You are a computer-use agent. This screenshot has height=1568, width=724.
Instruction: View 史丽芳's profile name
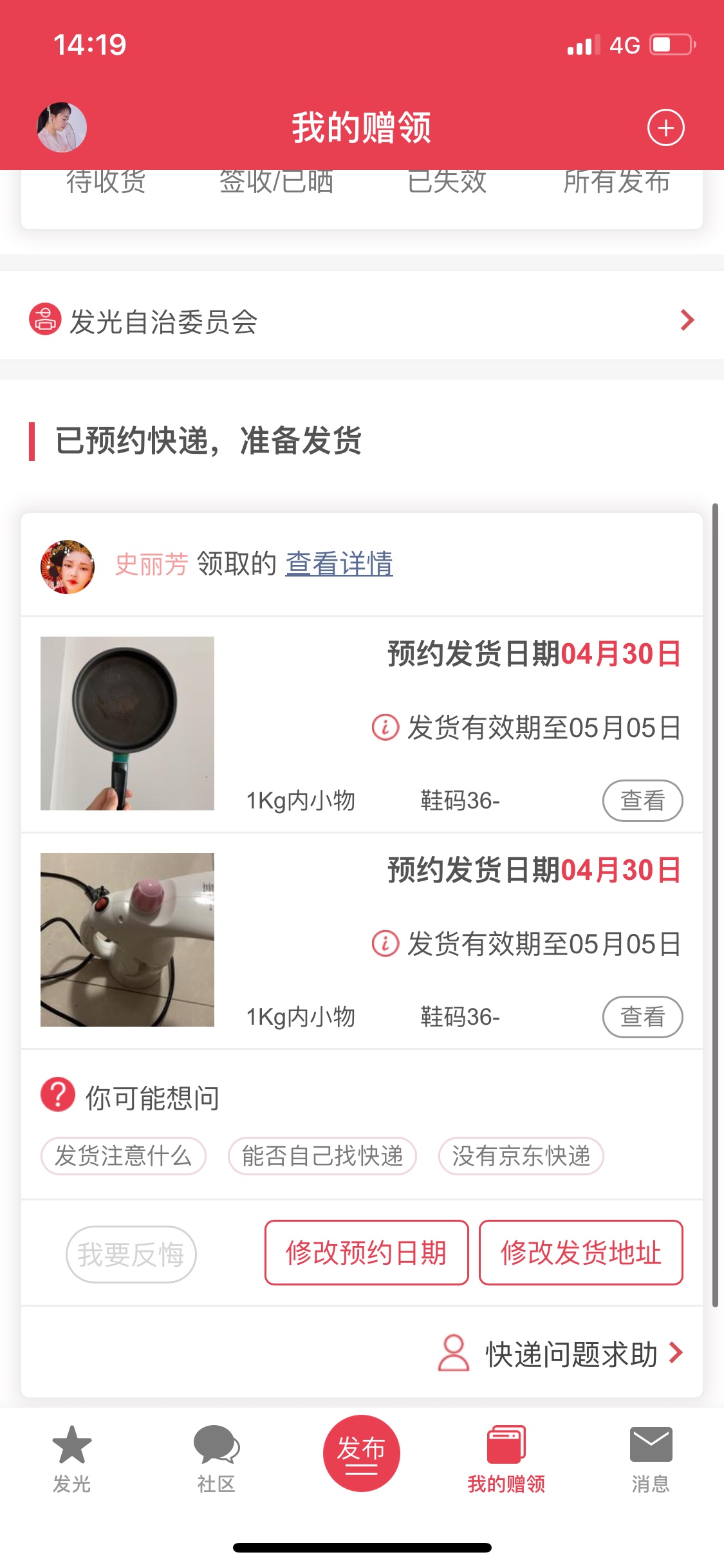[x=151, y=565]
